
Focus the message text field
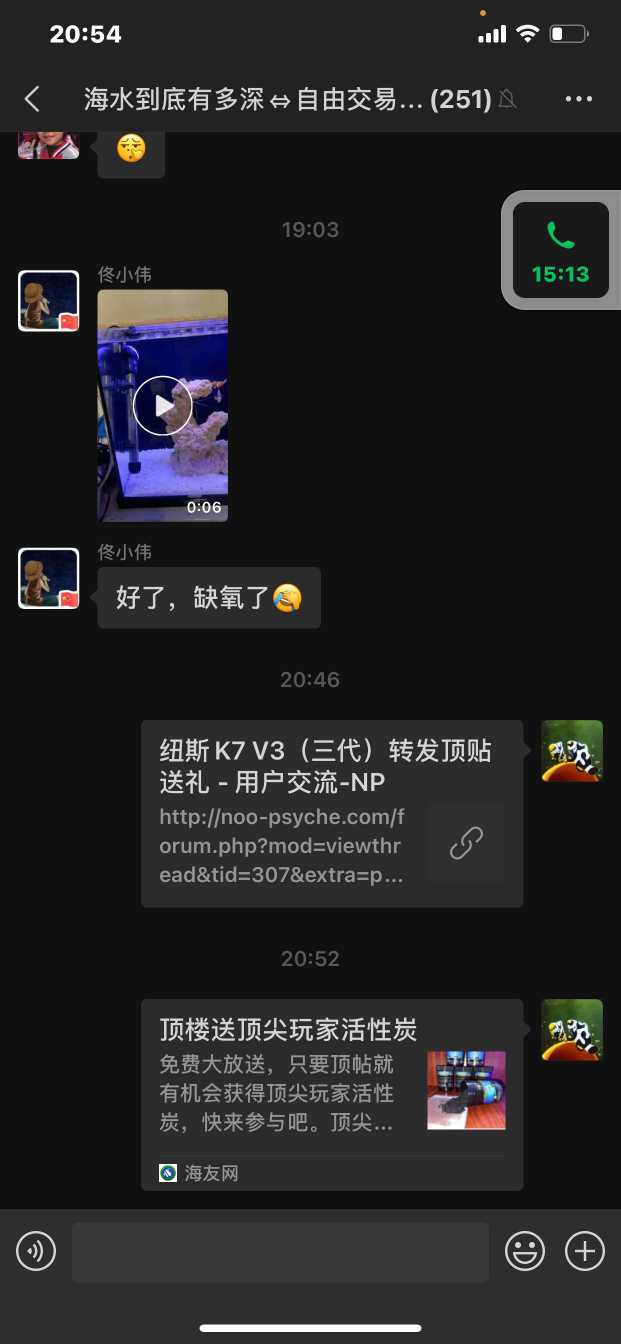coord(280,1251)
